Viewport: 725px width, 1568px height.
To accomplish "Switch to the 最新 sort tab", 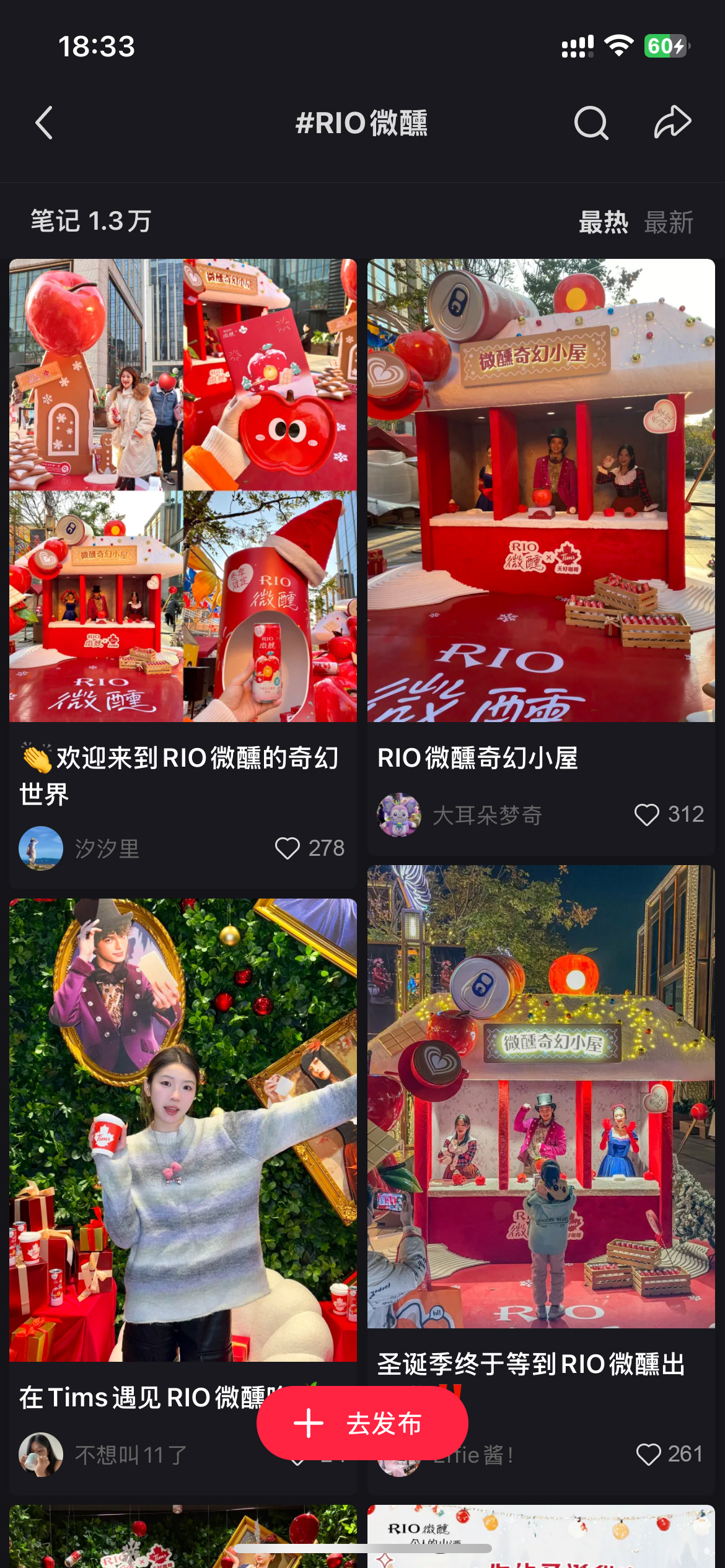I will (669, 222).
